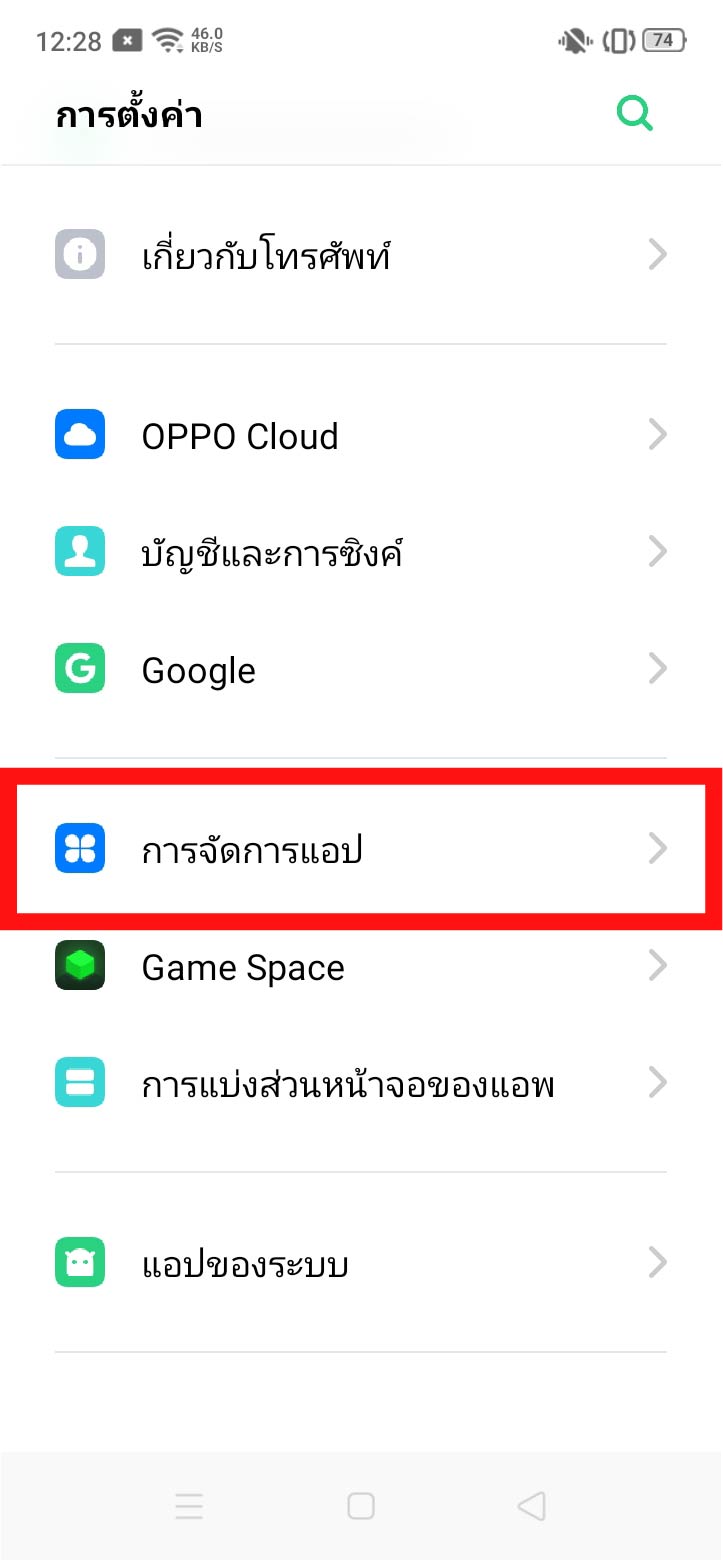Go to the home screen
Viewport: 723px width, 1561px height.
pos(361,1506)
